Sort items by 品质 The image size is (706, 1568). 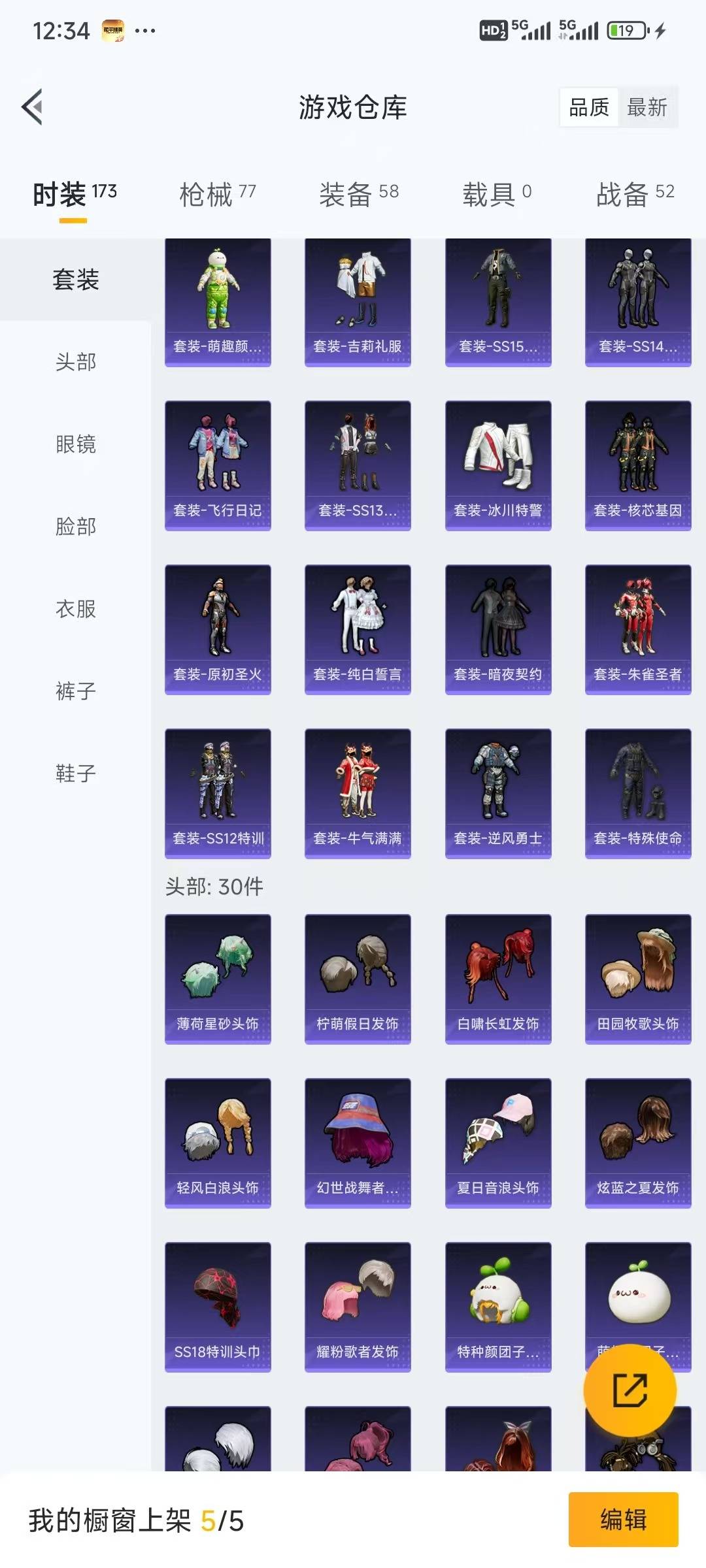[589, 107]
